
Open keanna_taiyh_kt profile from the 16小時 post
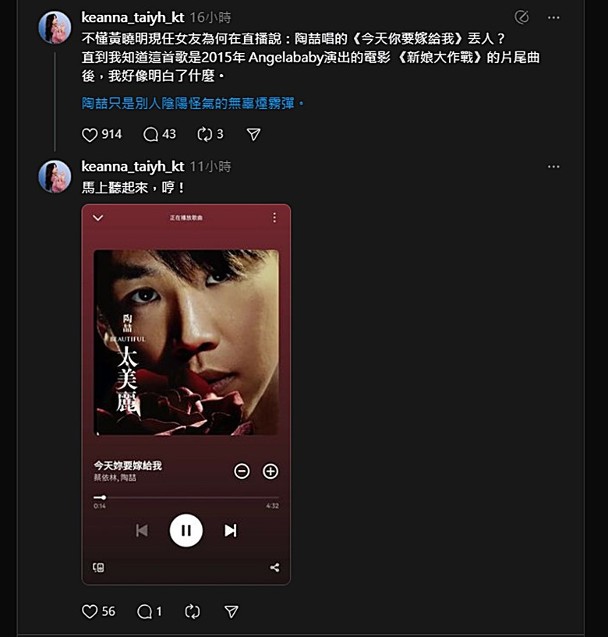pos(132,17)
